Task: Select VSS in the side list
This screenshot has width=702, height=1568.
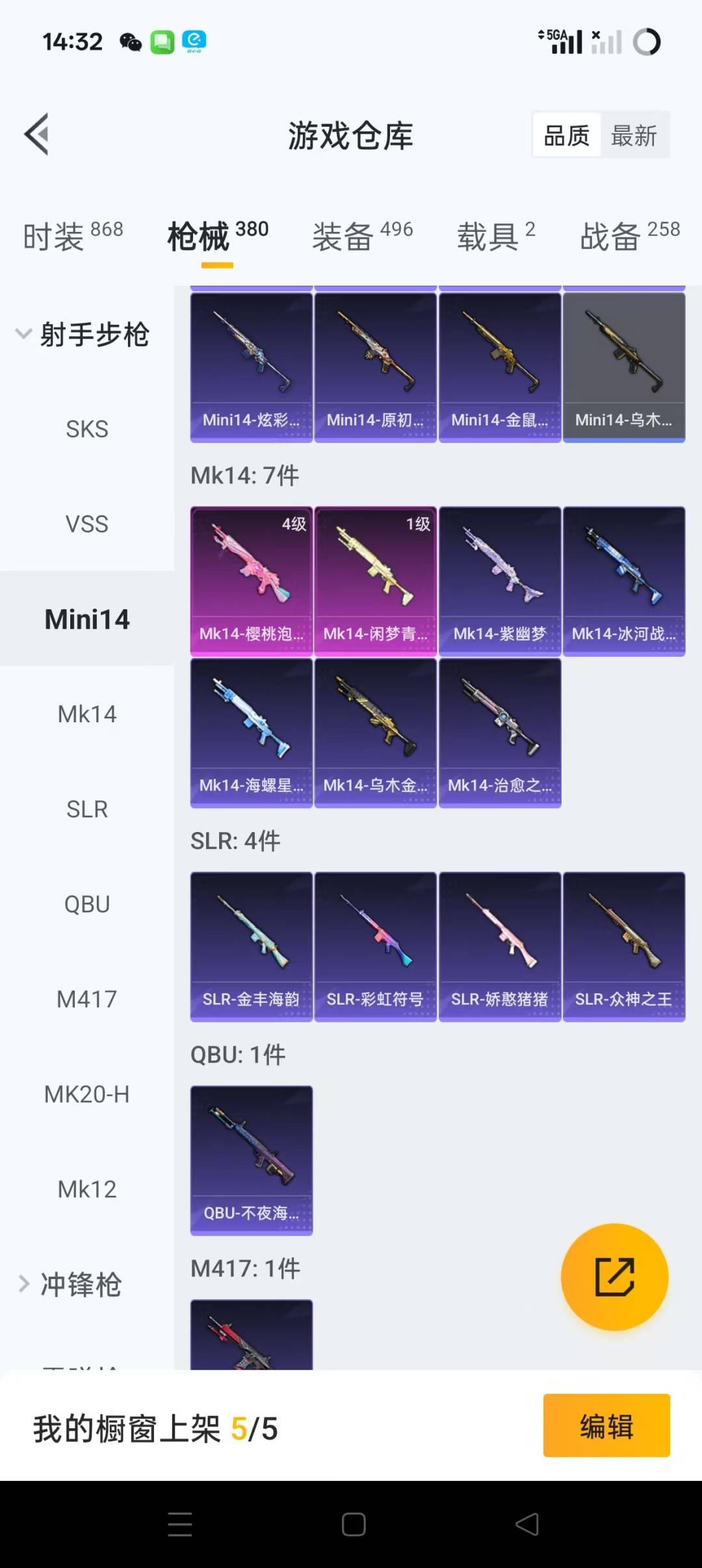Action: pyautogui.click(x=87, y=524)
